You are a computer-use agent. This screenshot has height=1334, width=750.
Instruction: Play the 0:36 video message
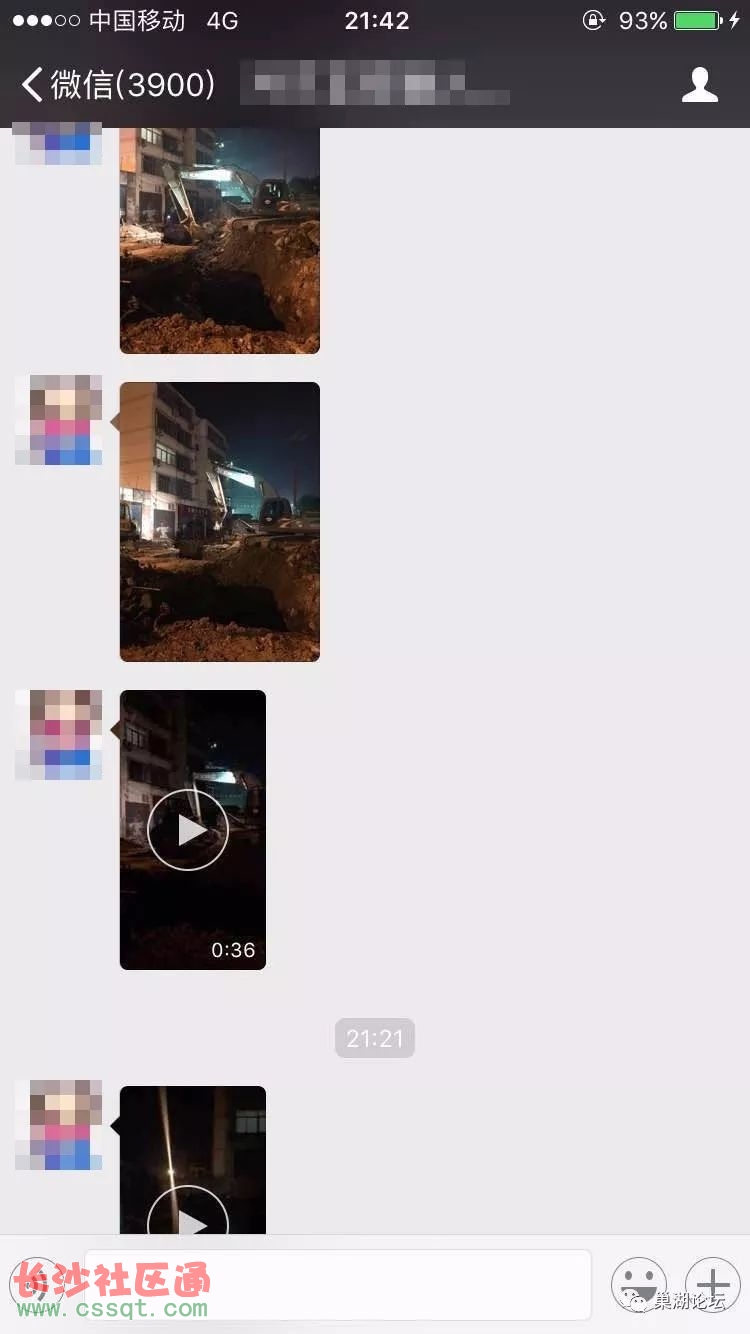pyautogui.click(x=193, y=830)
